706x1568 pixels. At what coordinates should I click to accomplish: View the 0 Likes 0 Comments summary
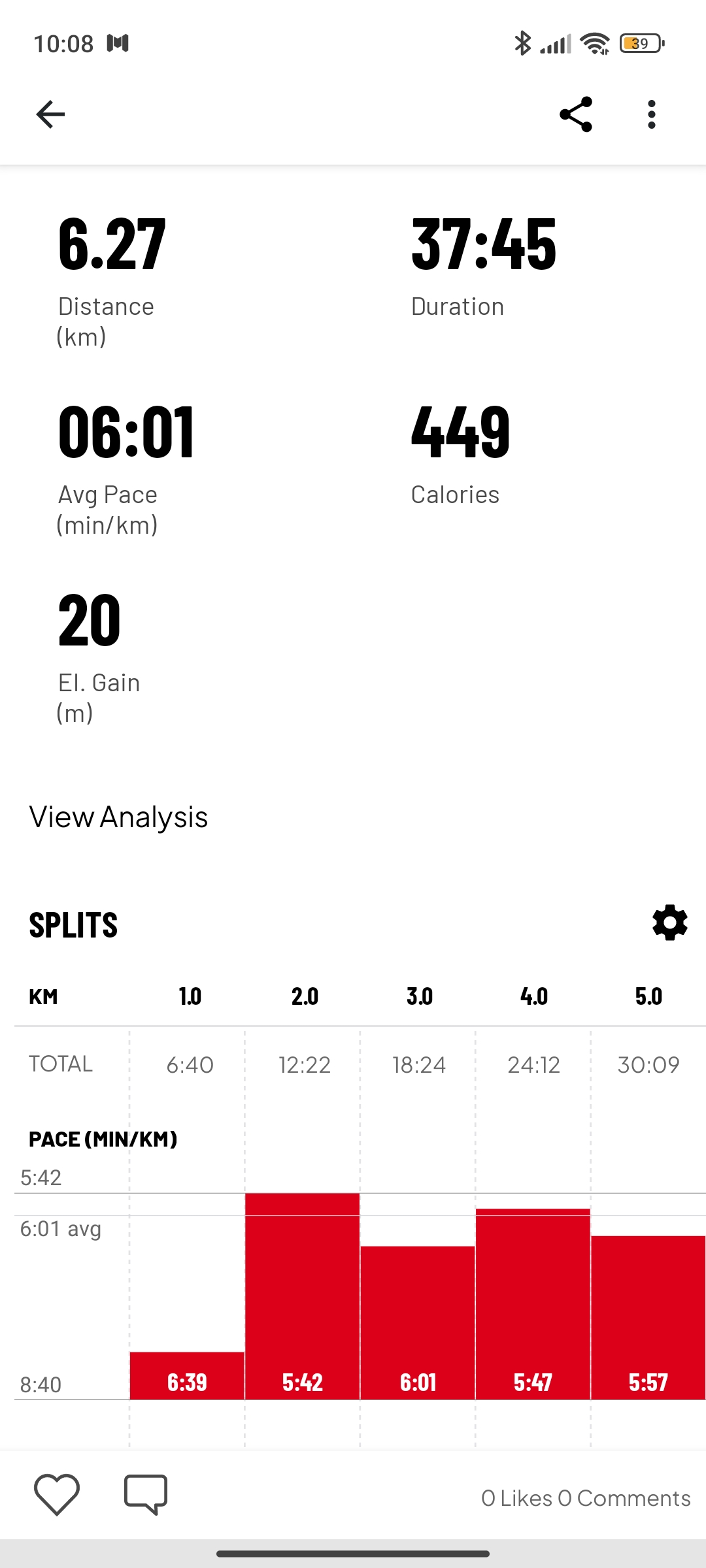(586, 1498)
